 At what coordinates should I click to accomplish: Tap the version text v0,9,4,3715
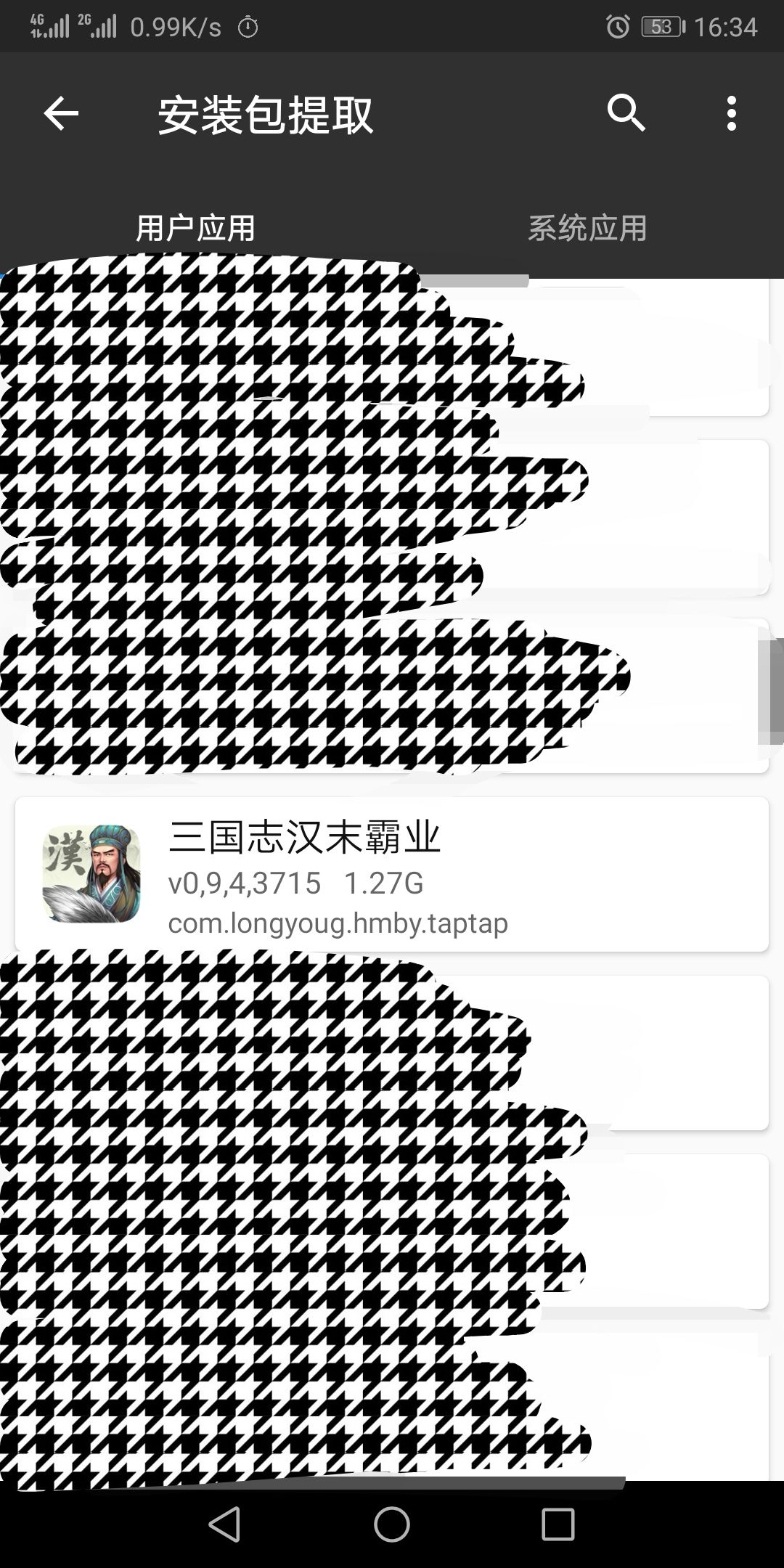(x=245, y=883)
